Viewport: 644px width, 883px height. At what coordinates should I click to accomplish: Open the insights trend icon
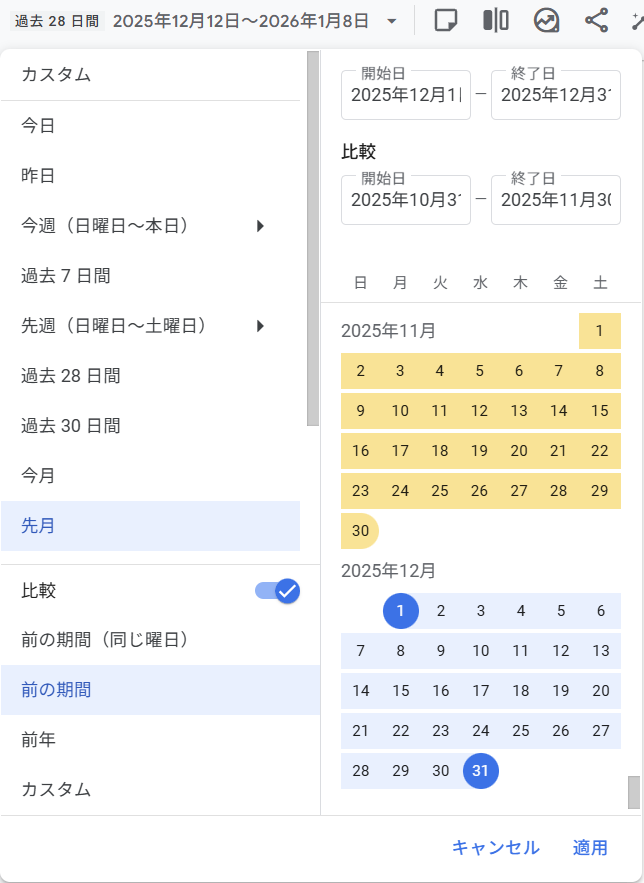tap(546, 21)
